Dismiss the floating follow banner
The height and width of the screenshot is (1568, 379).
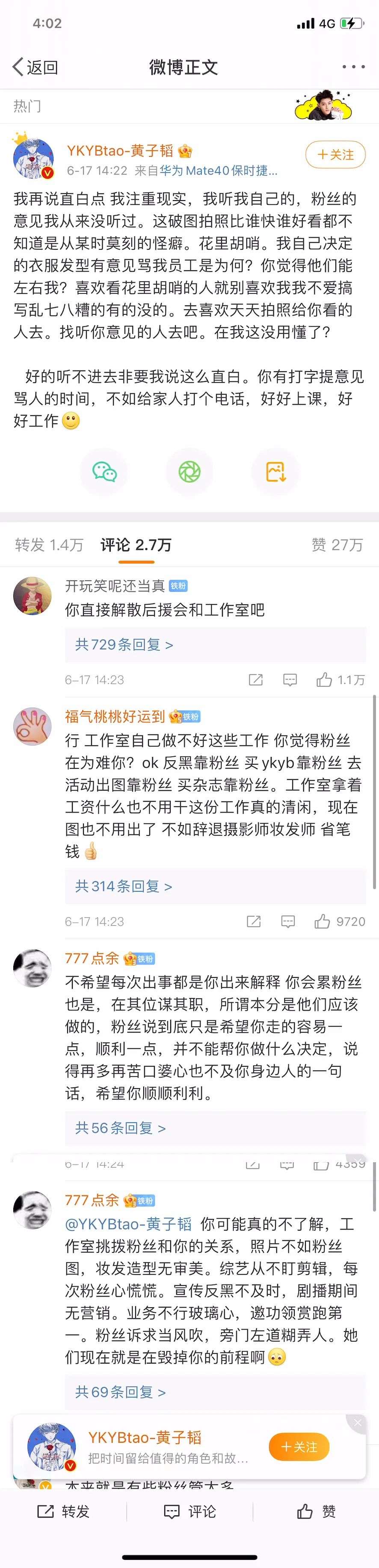click(358, 1423)
